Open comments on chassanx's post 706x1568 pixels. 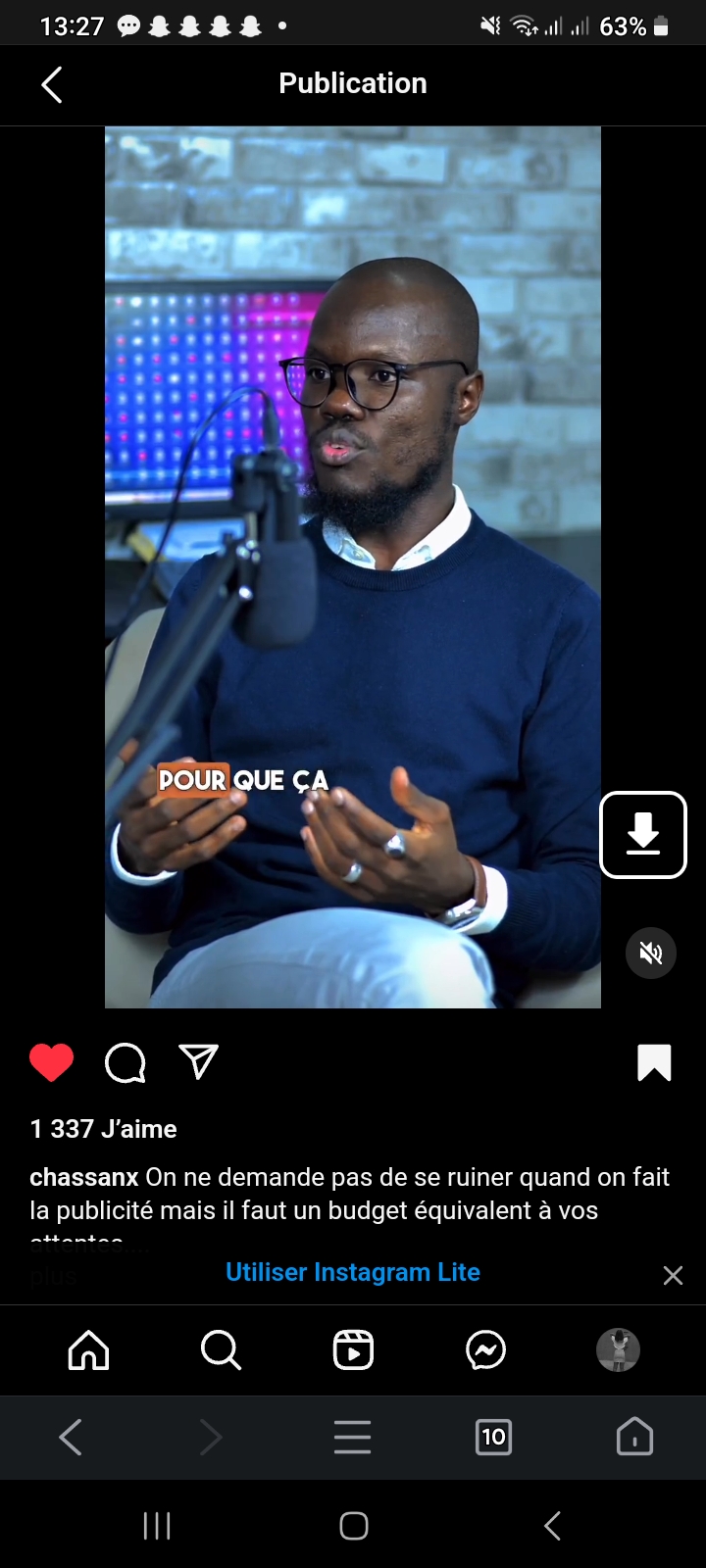coord(126,1062)
